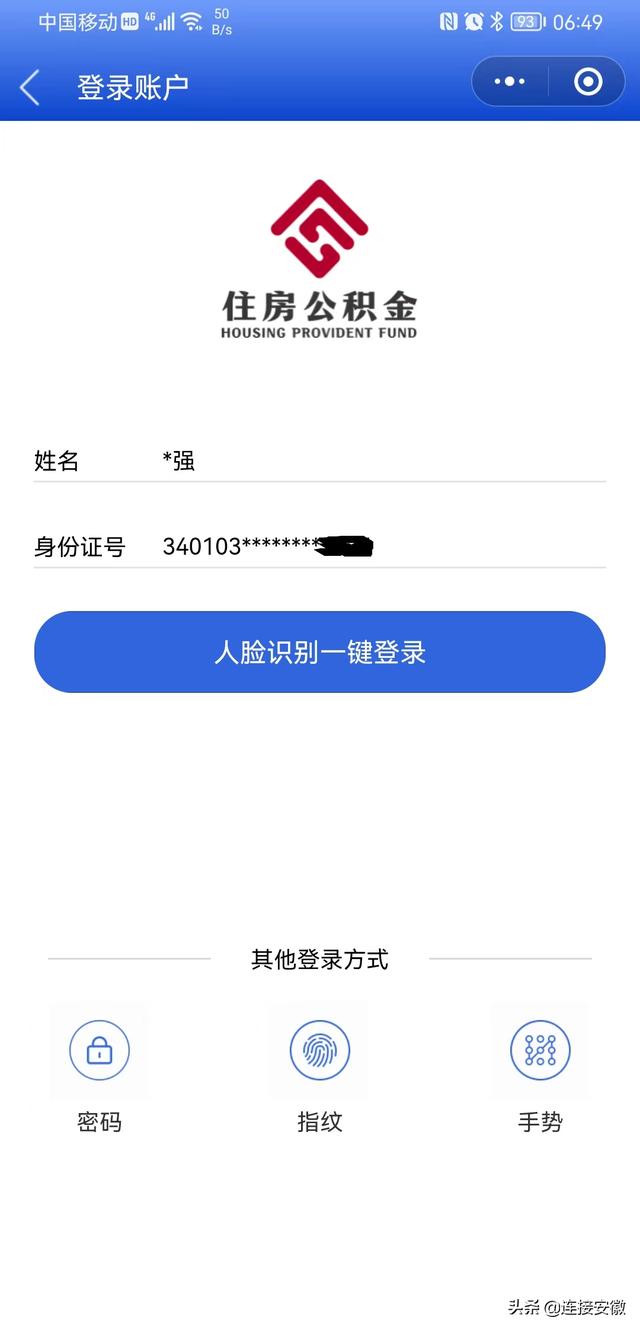Tap the 人脸识别一键登录 button
This screenshot has height=1330, width=640.
(320, 652)
